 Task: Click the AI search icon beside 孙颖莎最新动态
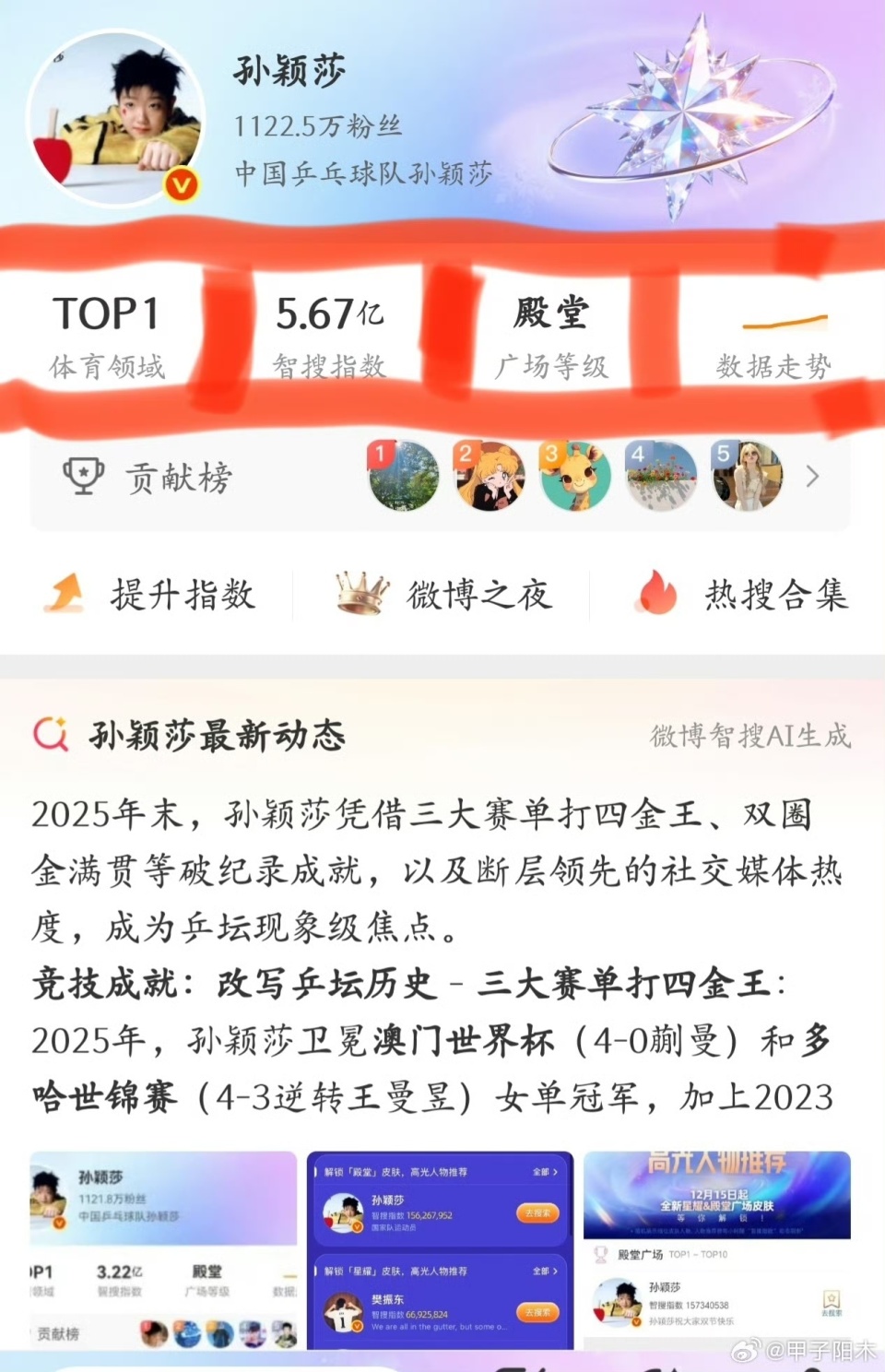pyautogui.click(x=51, y=736)
